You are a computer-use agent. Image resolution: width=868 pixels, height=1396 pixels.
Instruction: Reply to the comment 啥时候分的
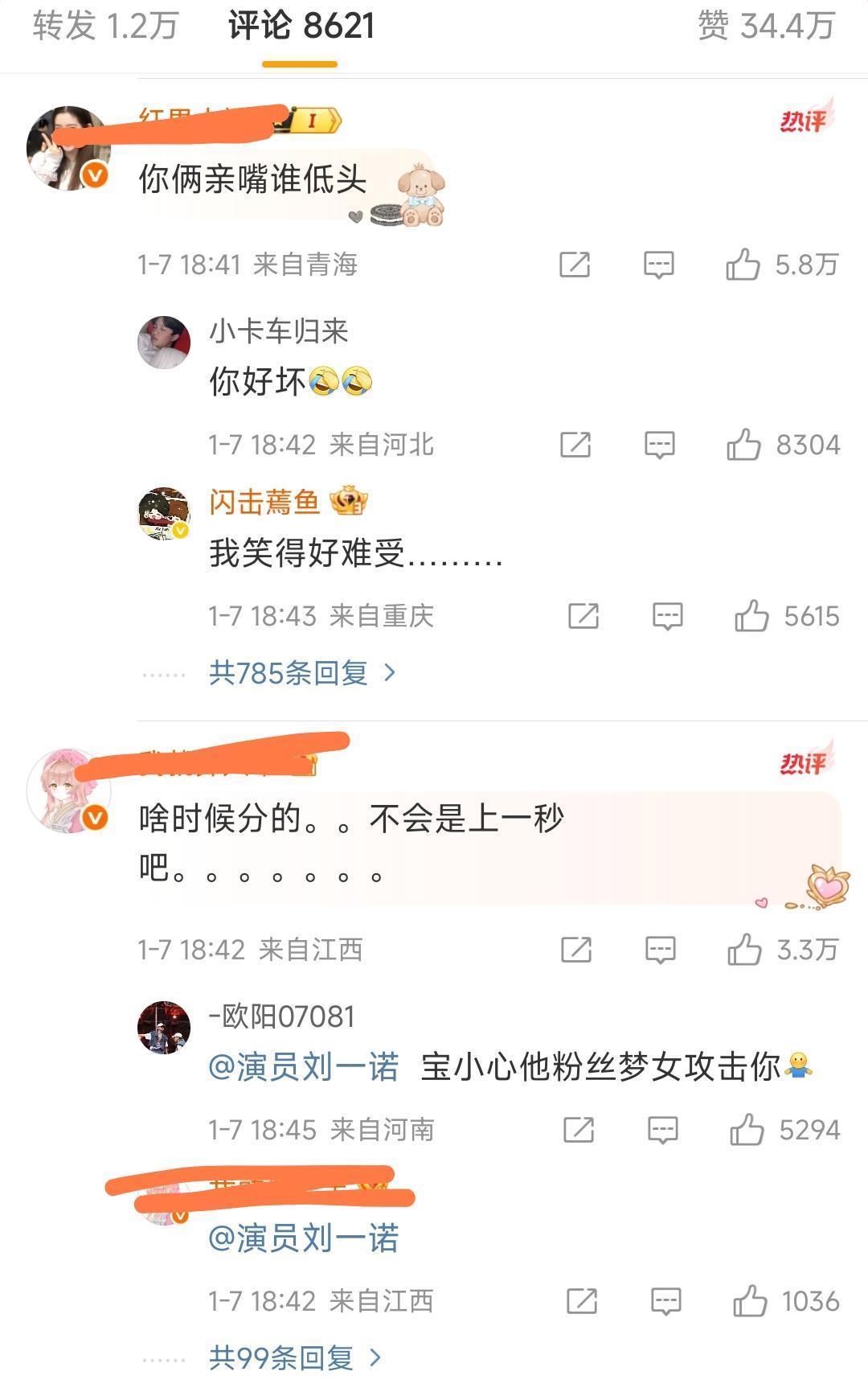(x=661, y=950)
